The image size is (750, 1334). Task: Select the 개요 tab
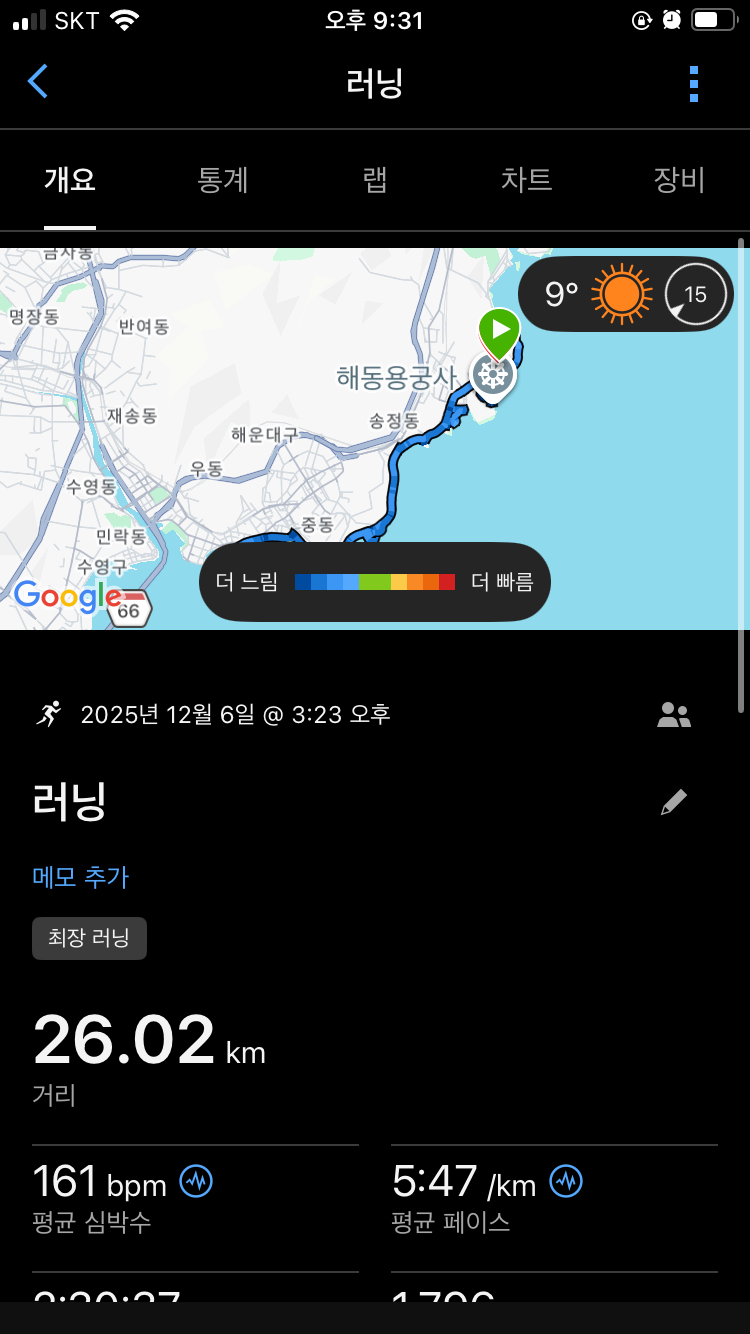[70, 180]
